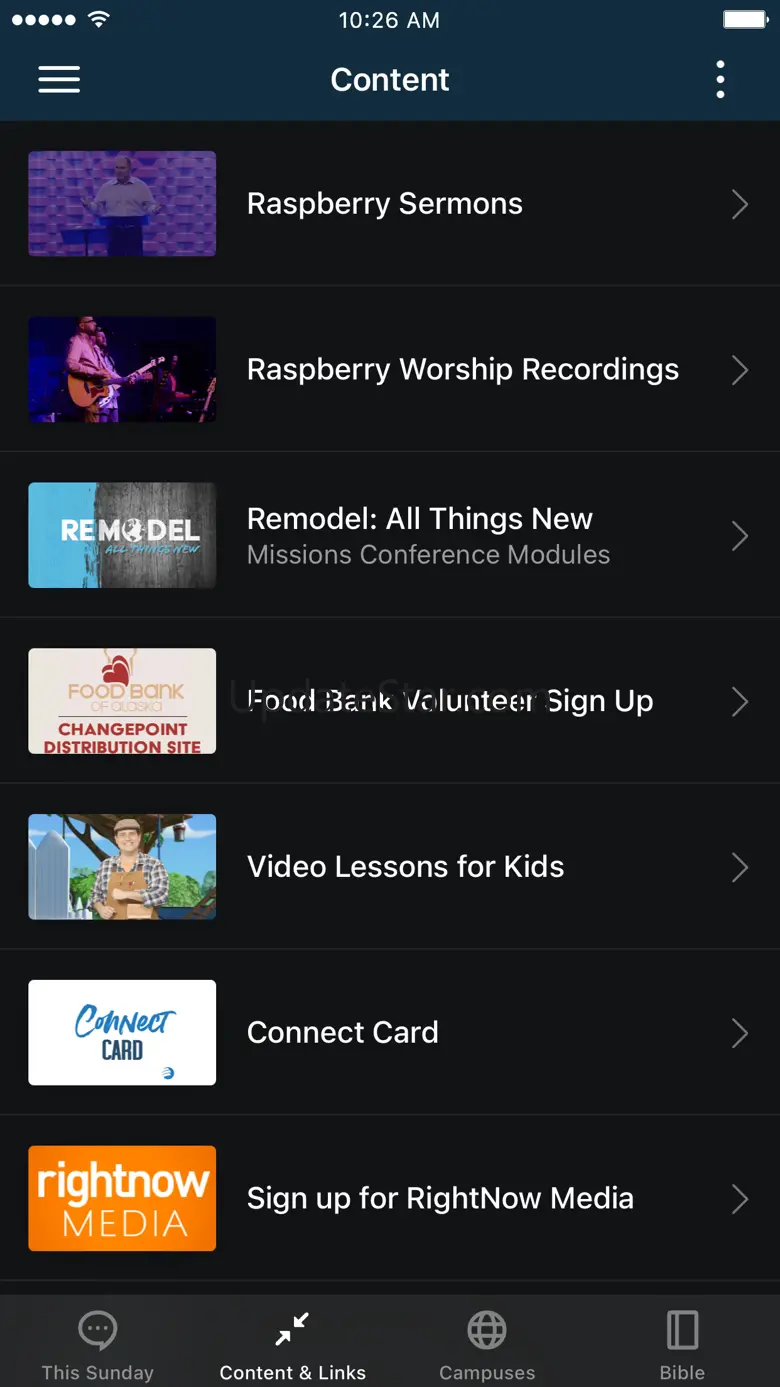Open the hamburger drawer menu
Screen dimensions: 780x1387
tap(59, 80)
